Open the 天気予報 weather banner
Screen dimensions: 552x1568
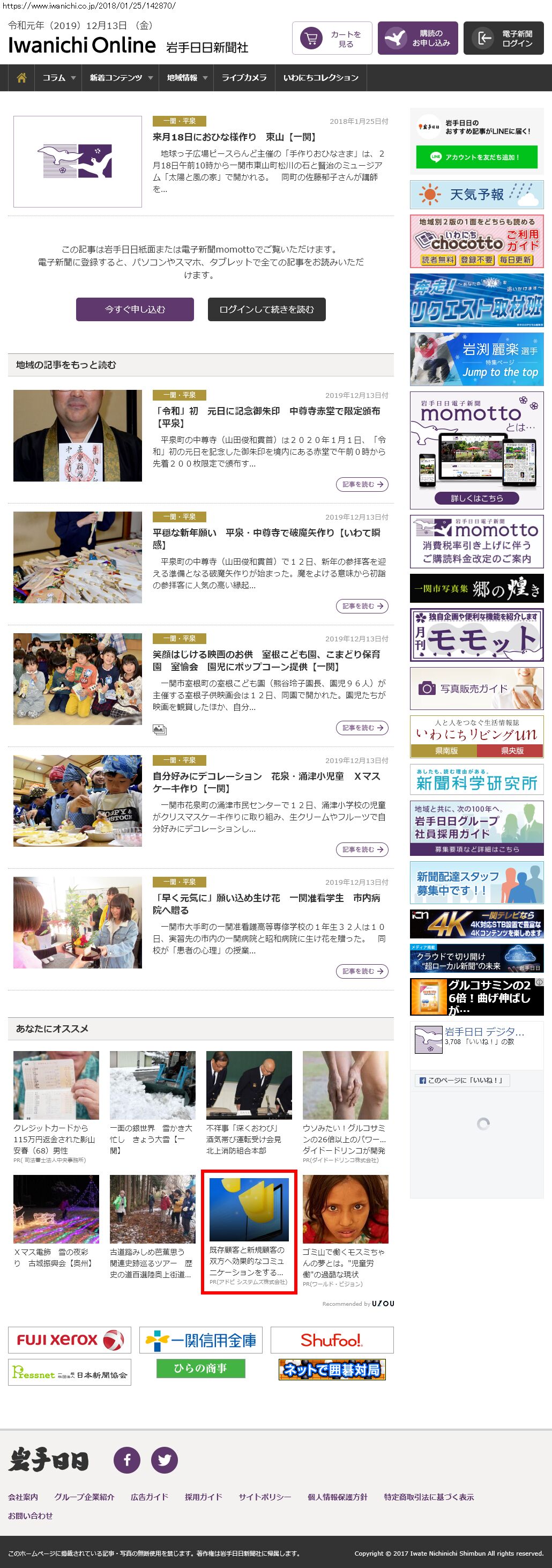click(x=476, y=195)
